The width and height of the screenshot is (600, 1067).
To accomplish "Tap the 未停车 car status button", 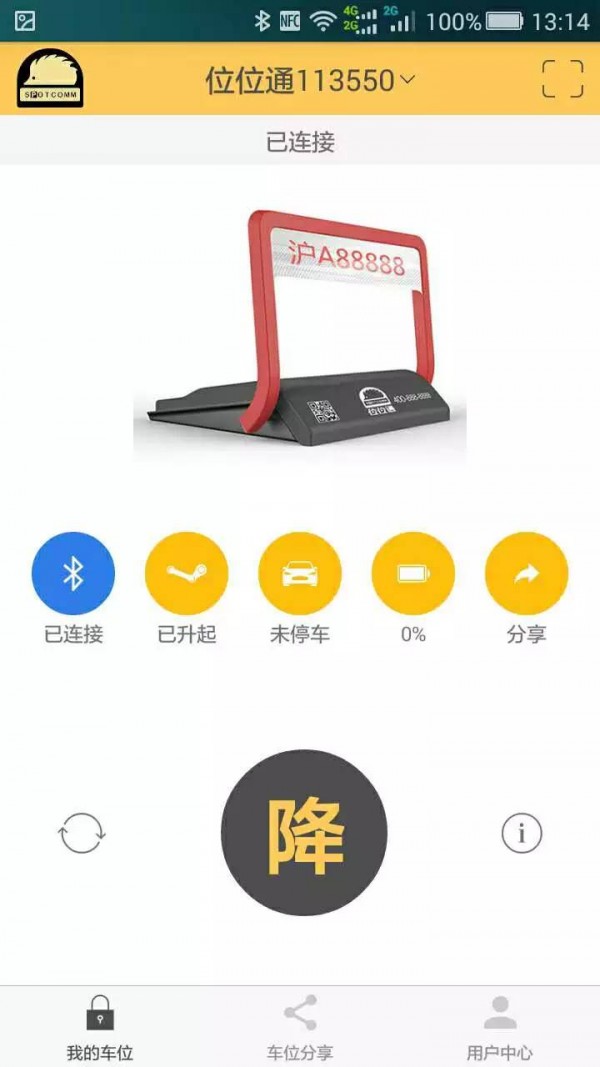I will [x=300, y=573].
